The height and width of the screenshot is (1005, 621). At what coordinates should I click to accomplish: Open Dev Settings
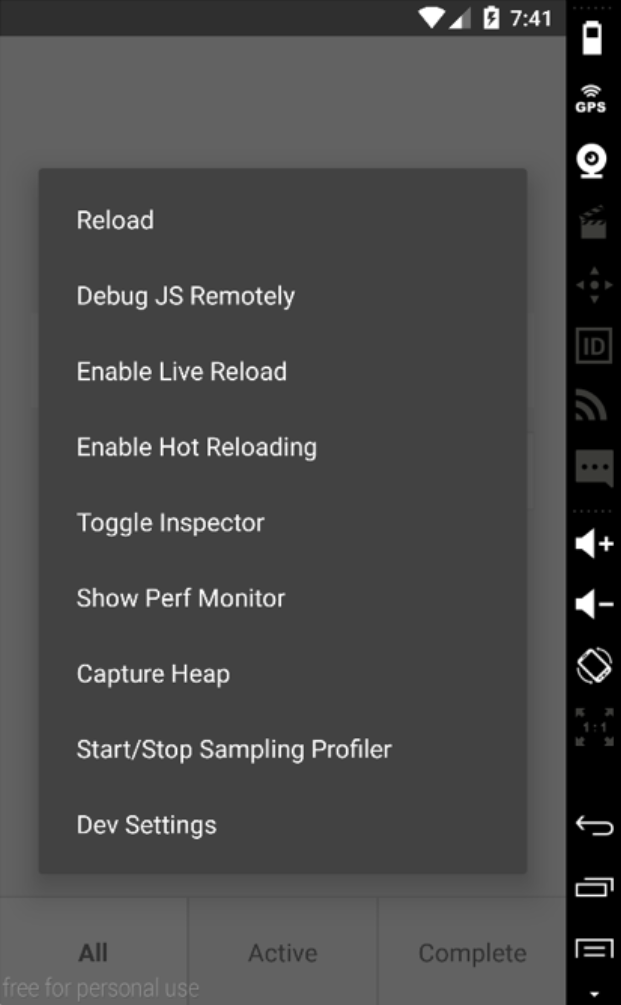pyautogui.click(x=146, y=825)
